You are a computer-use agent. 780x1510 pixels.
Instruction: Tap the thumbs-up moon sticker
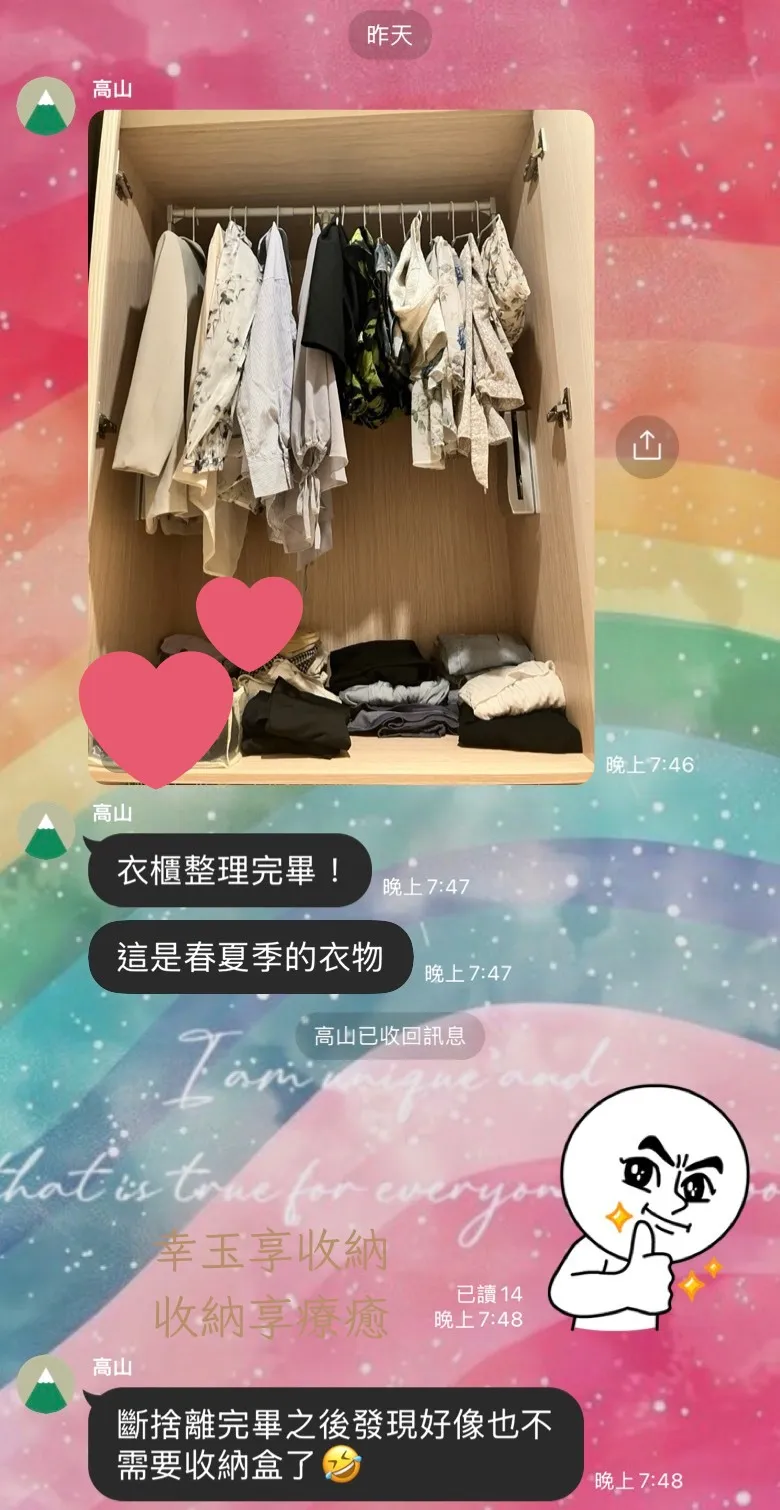648,1208
